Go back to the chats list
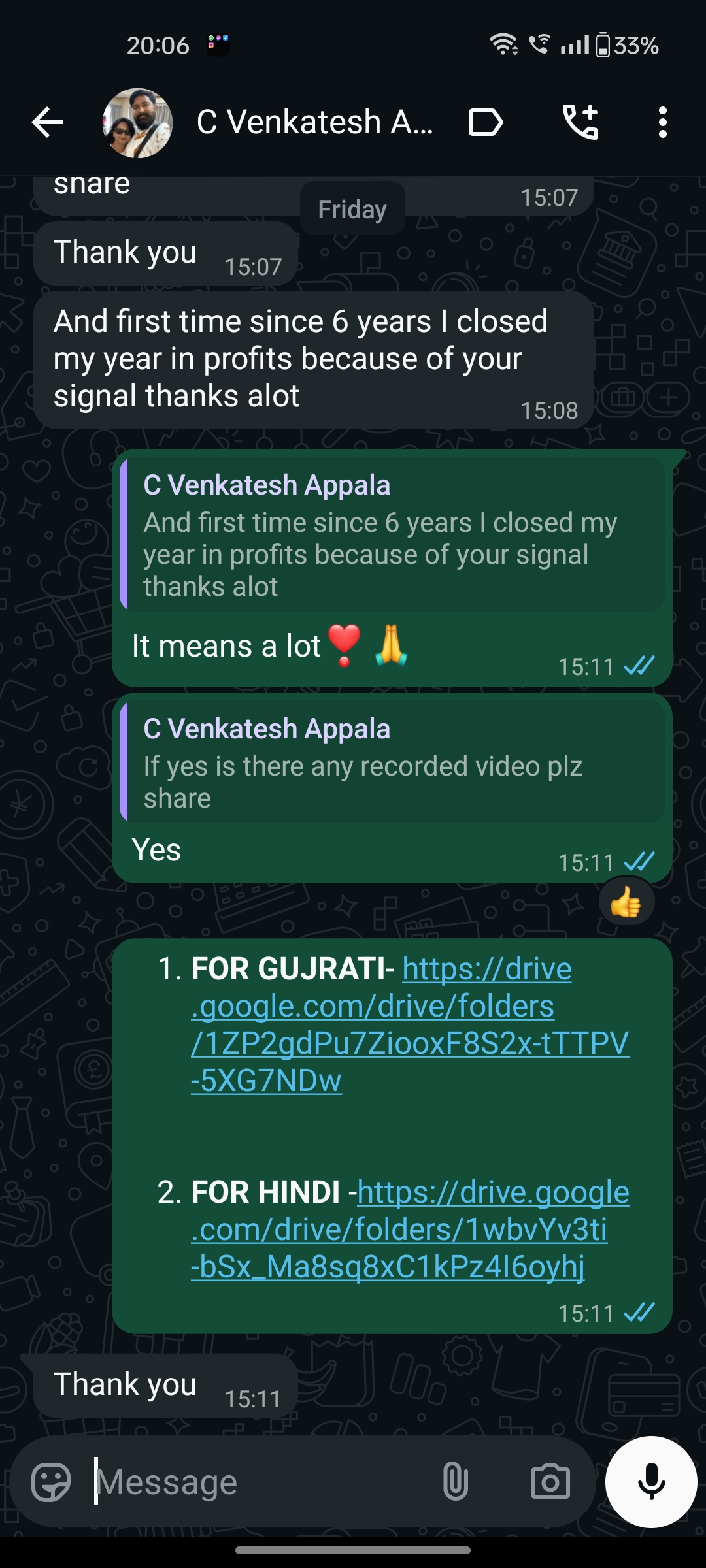The width and height of the screenshot is (706, 1568). click(47, 123)
